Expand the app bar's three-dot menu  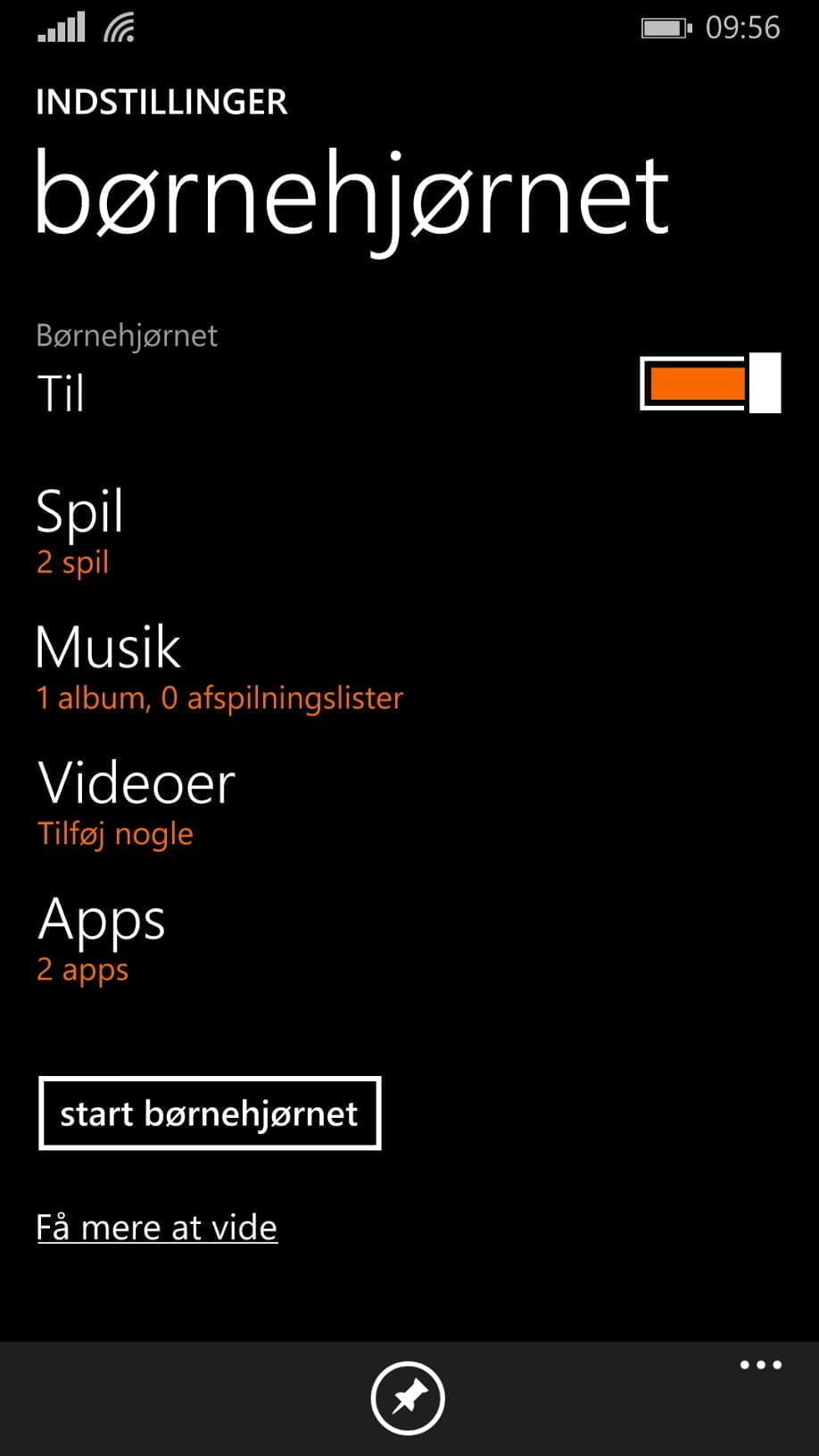pyautogui.click(x=761, y=1365)
